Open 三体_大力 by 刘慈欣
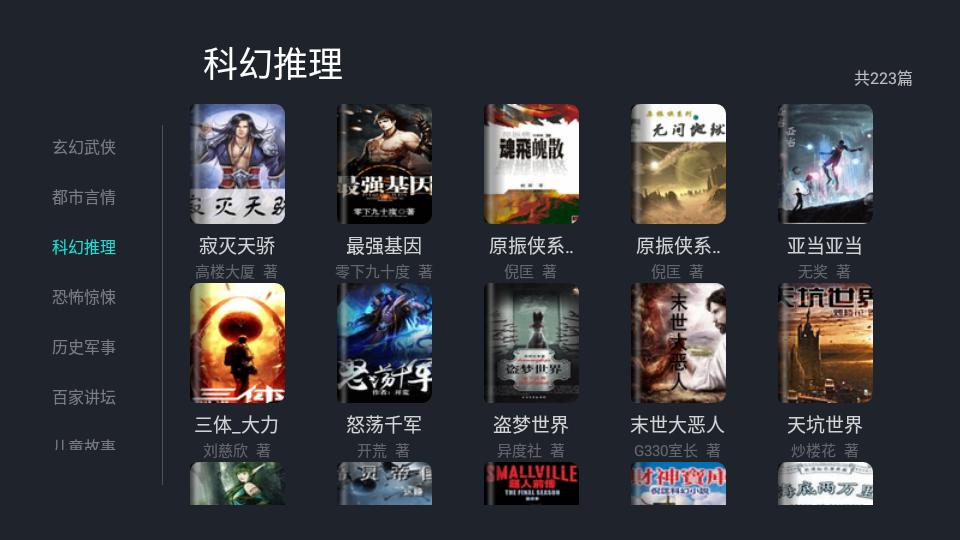 (x=237, y=344)
